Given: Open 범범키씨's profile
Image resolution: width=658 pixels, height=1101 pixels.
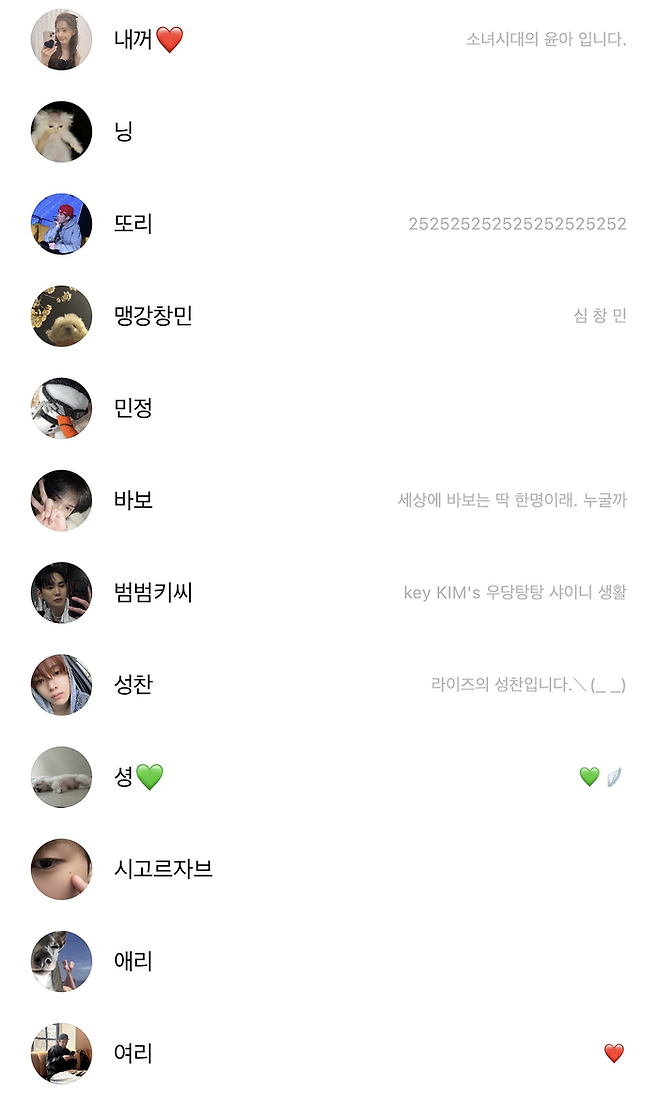Looking at the screenshot, I should point(153,592).
